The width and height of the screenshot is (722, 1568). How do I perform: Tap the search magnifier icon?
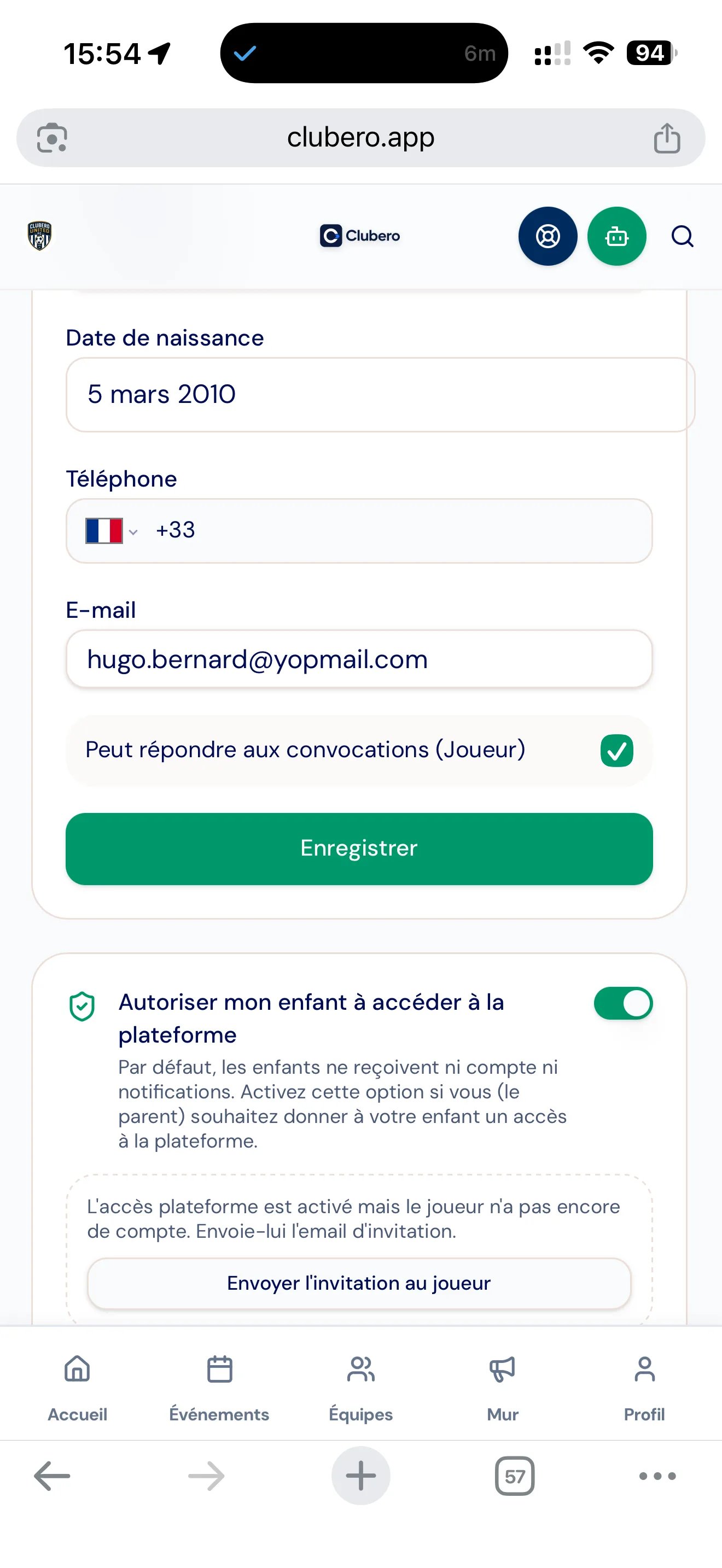(x=683, y=236)
